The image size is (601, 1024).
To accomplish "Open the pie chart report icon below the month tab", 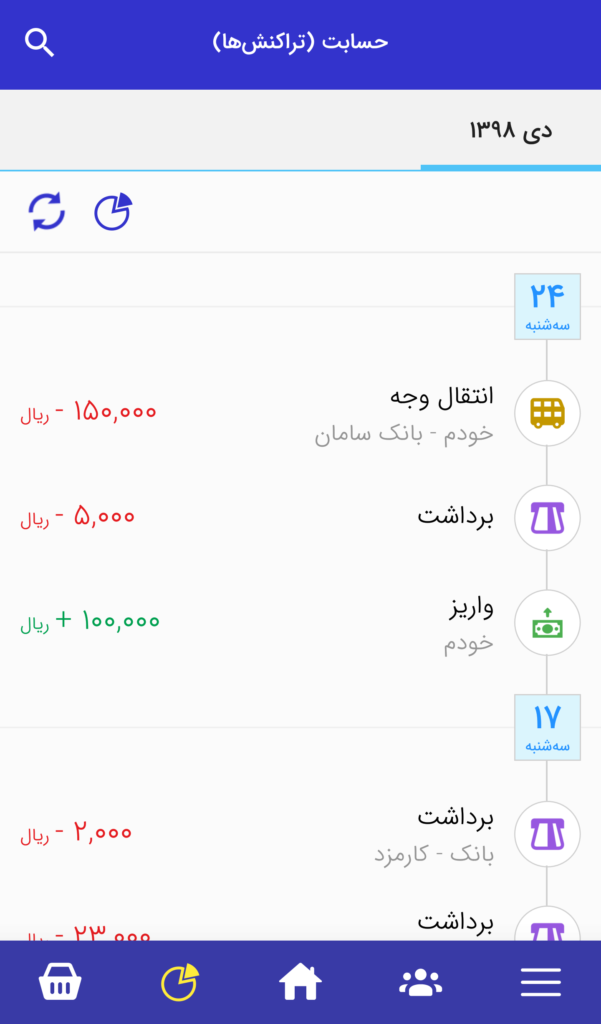I will pos(113,212).
